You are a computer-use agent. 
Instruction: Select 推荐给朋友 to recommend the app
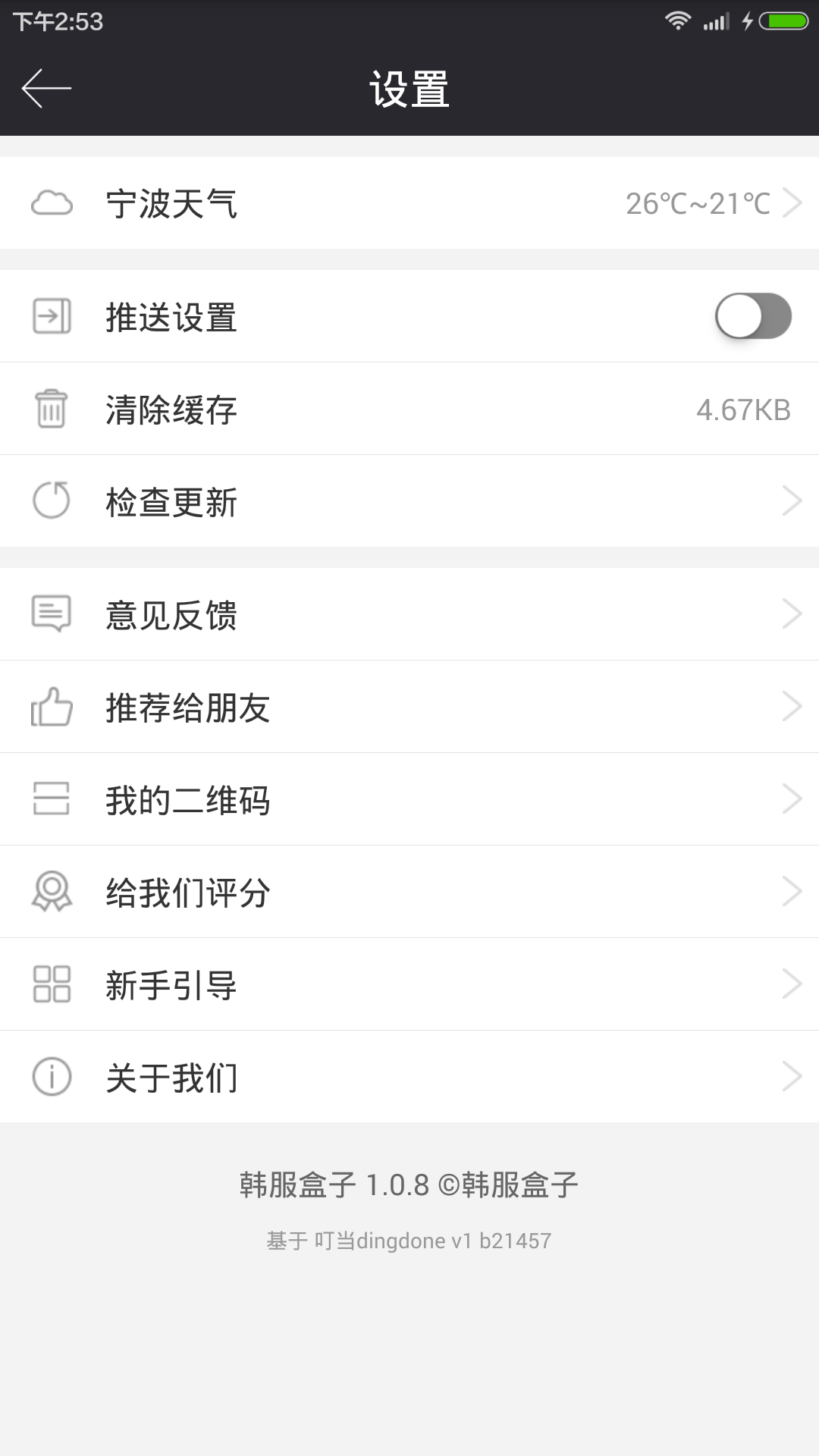click(409, 707)
